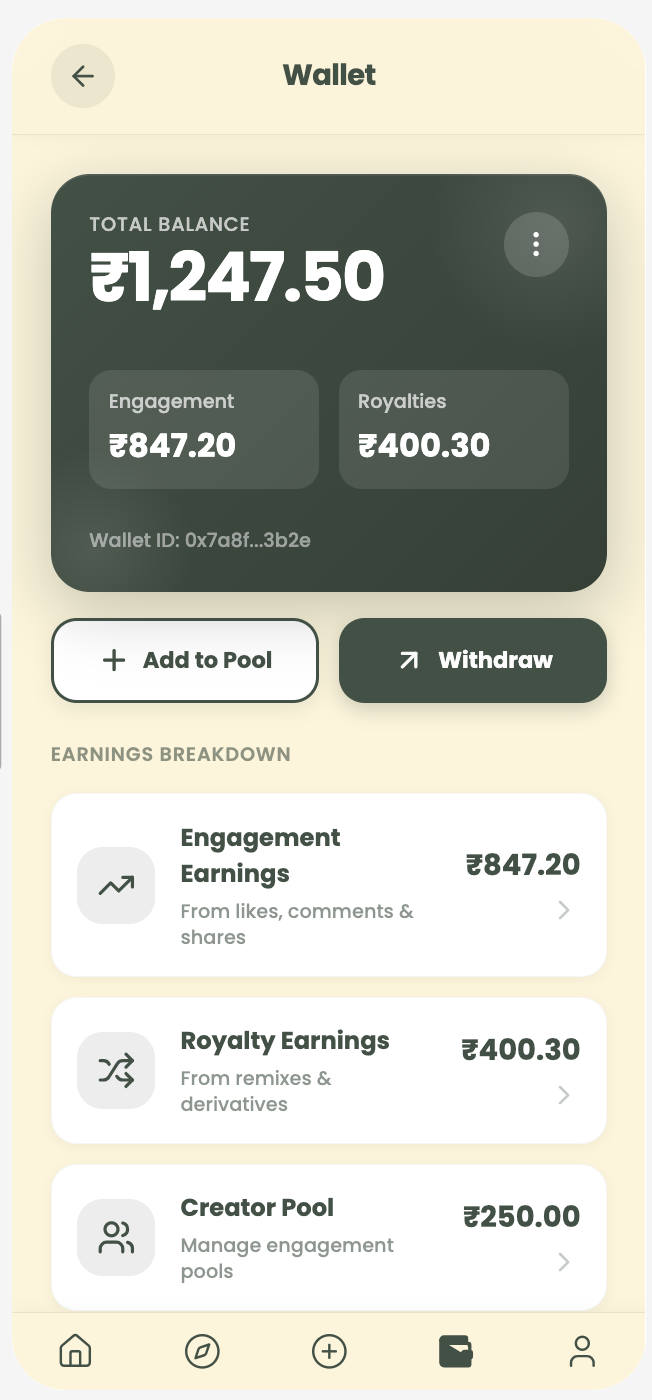
Task: Withdraw funds from the wallet
Action: pos(473,660)
